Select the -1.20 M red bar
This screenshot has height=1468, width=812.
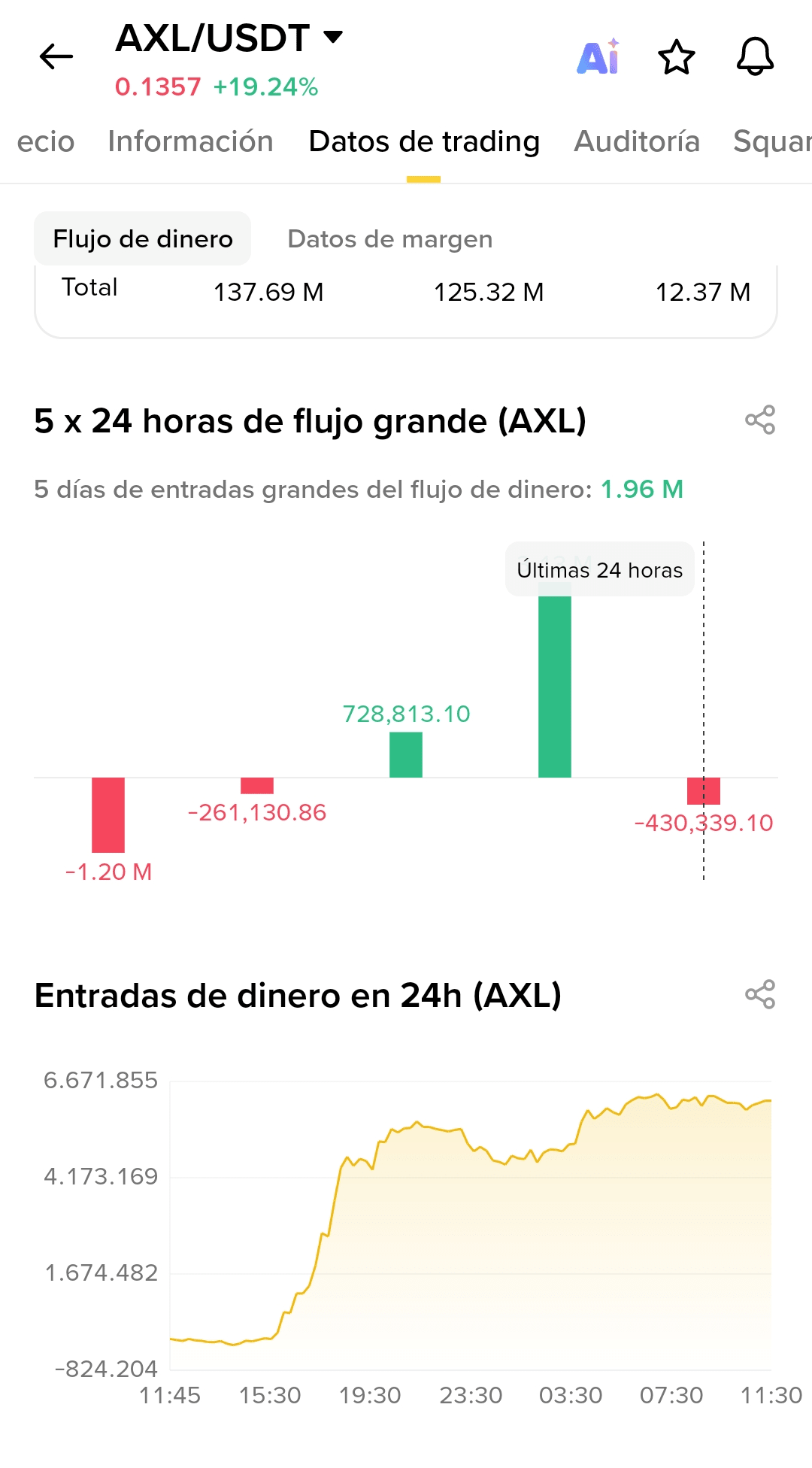[108, 814]
